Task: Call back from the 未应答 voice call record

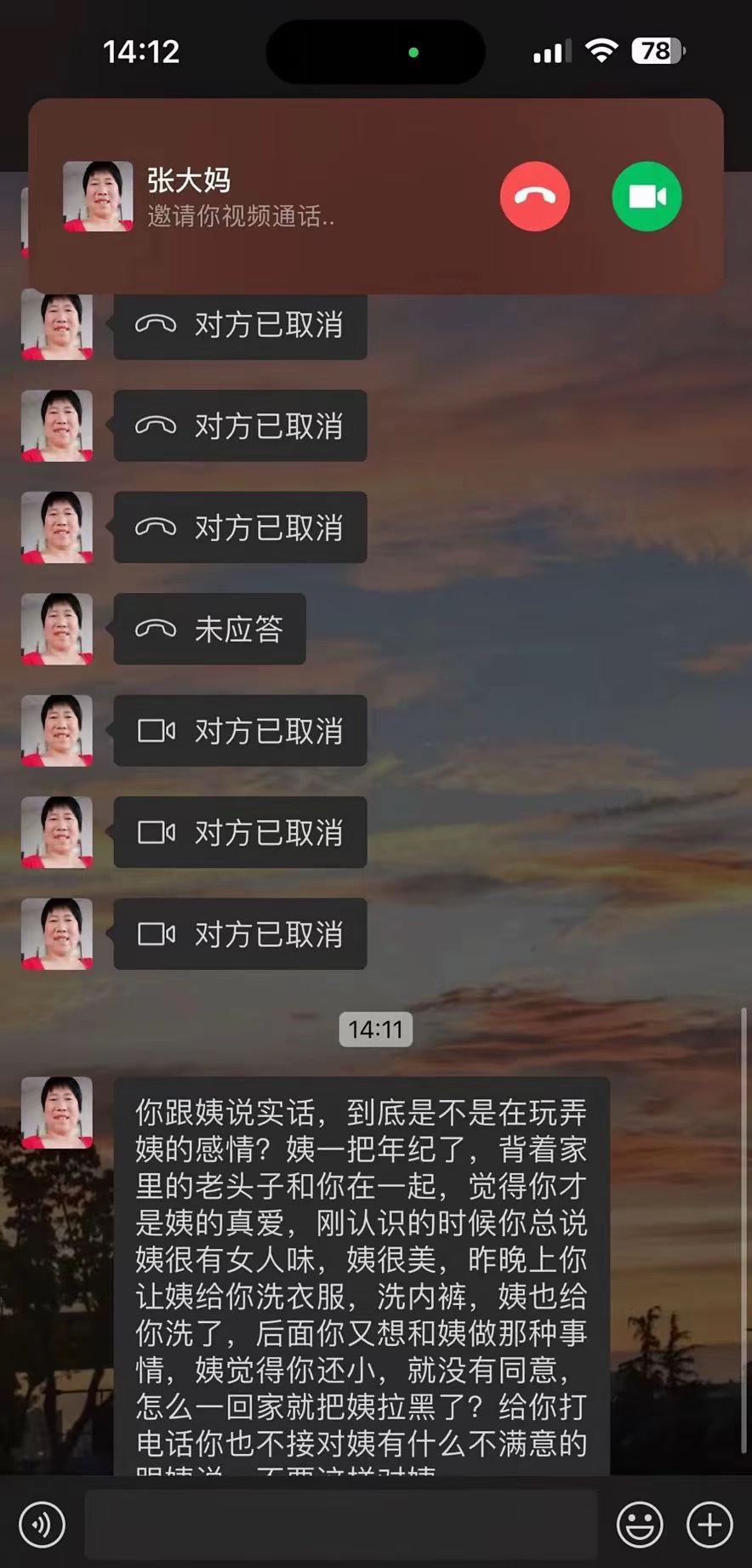Action: (209, 629)
